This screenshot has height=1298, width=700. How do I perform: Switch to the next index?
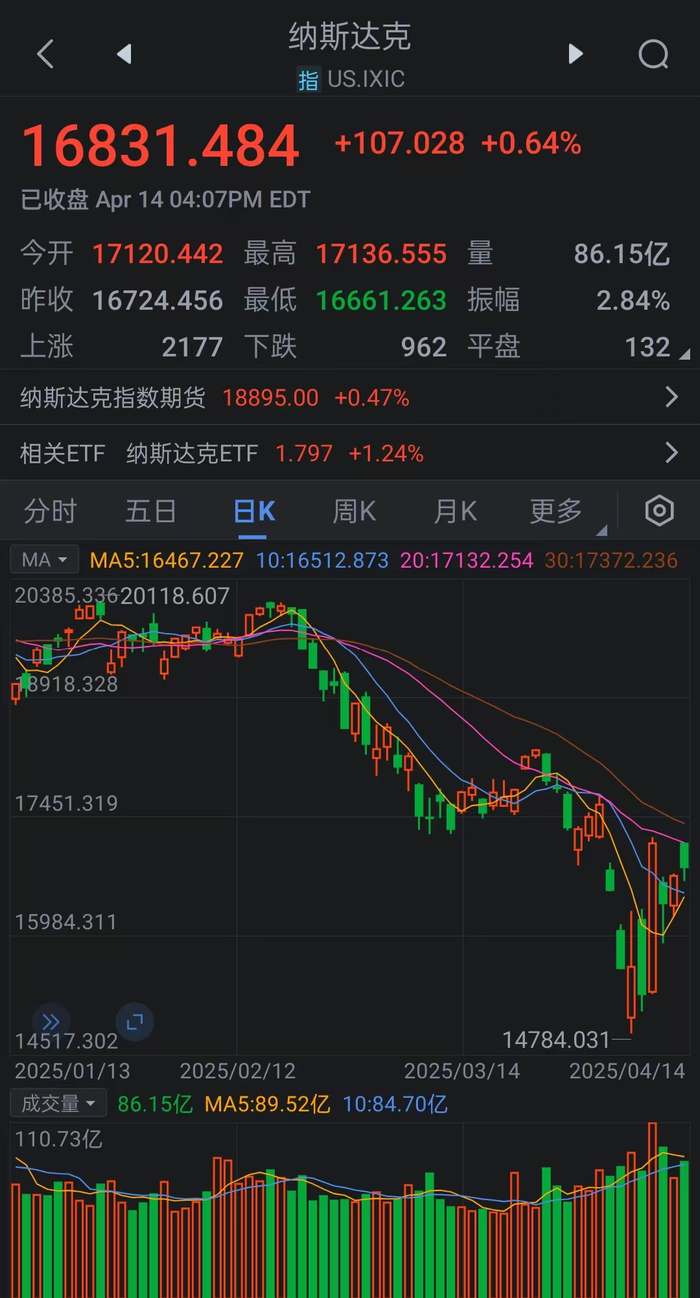(575, 54)
